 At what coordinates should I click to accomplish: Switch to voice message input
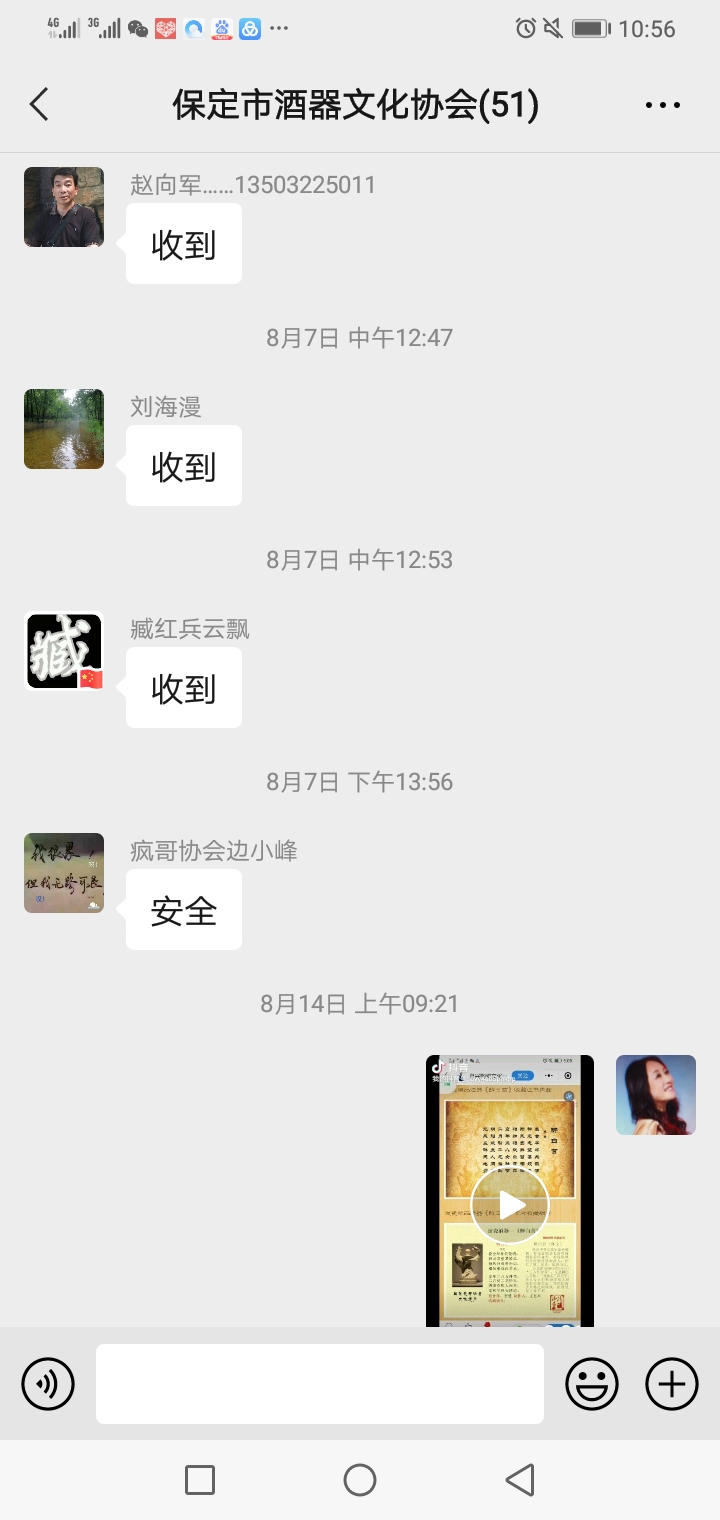[x=48, y=1384]
